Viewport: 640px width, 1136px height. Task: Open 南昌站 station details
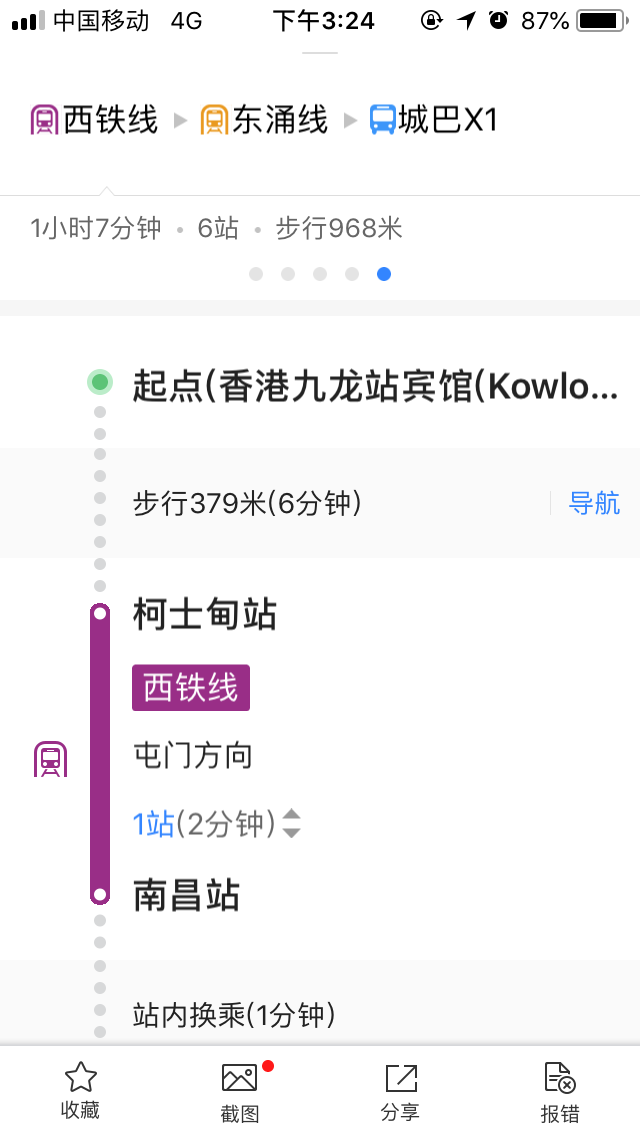[x=187, y=895]
